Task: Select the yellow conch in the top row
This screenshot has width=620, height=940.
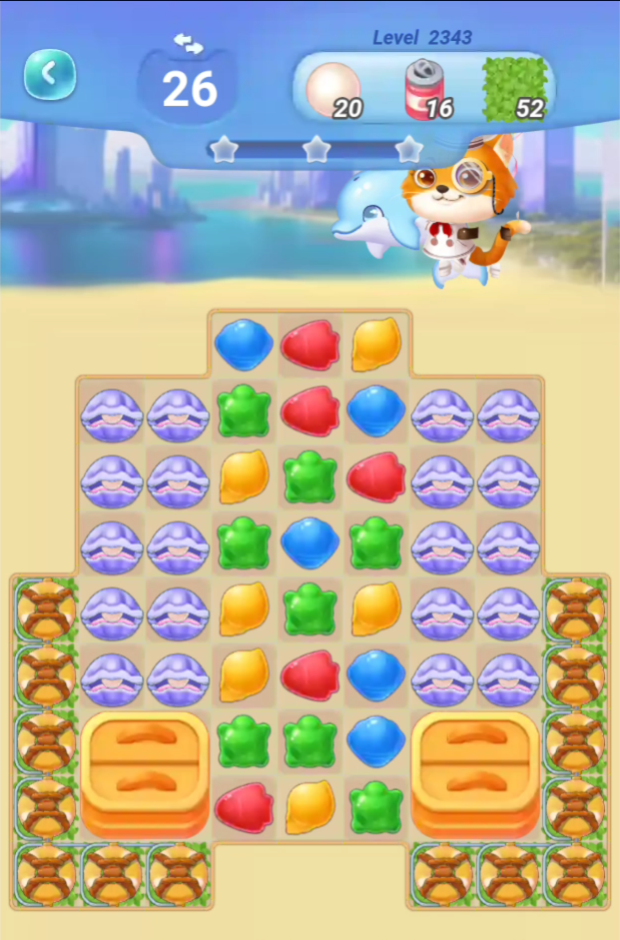Action: pyautogui.click(x=376, y=344)
